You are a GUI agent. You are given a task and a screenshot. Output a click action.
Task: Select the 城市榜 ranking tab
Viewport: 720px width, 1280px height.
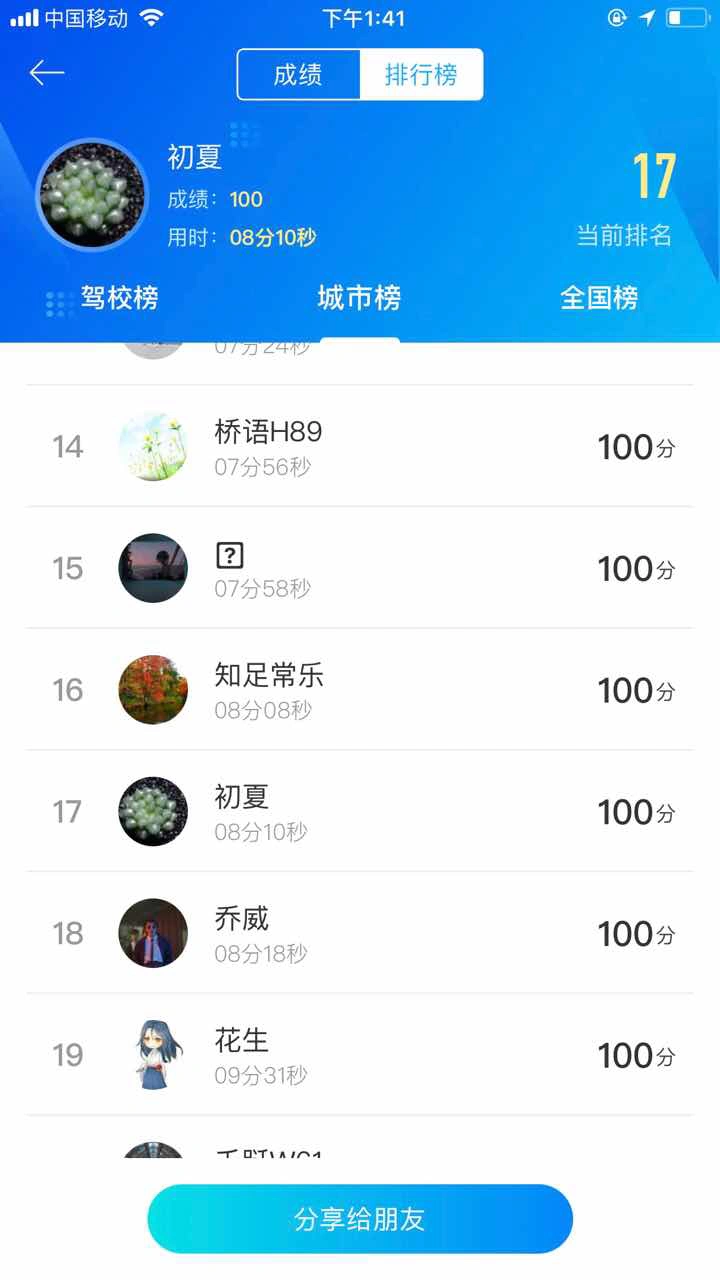[359, 297]
